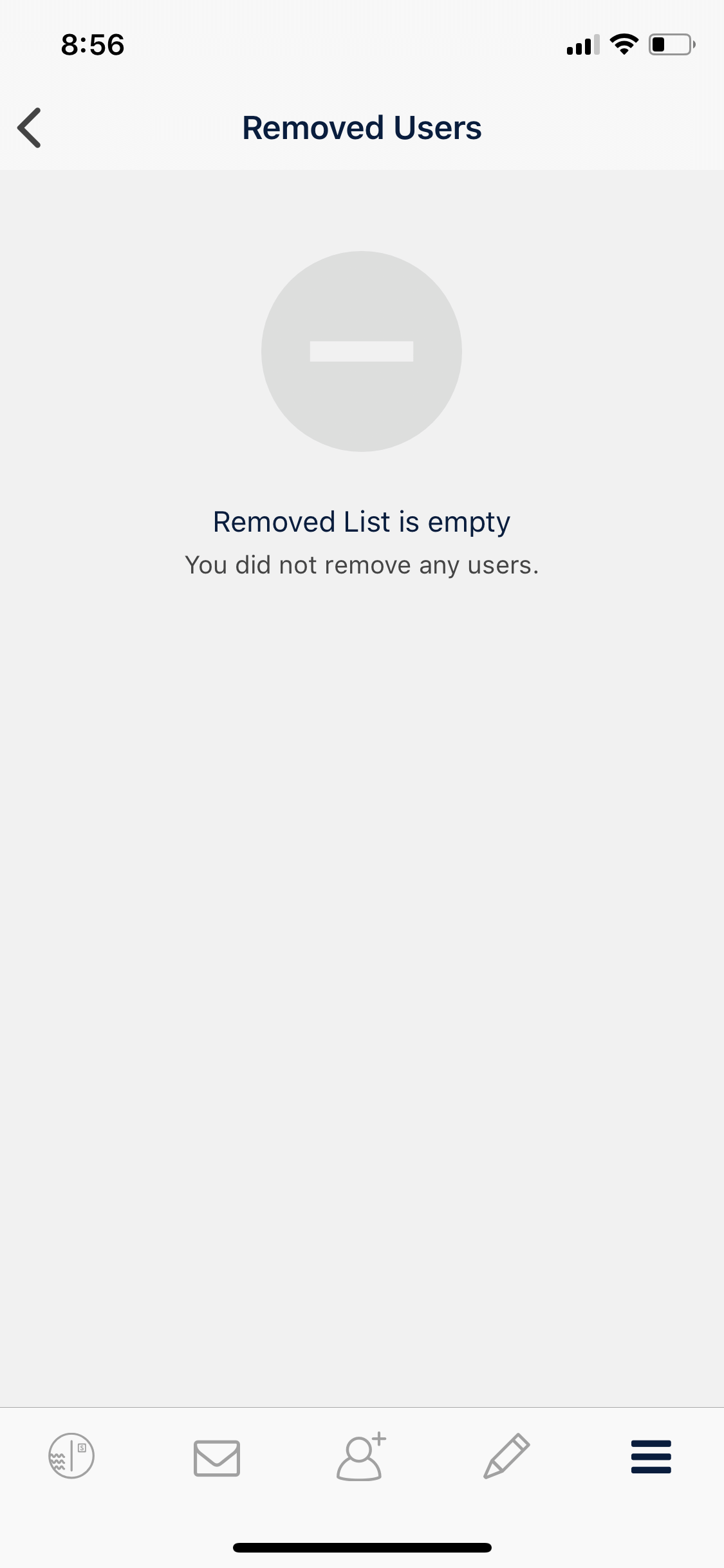Open the add friend tab

click(x=361, y=1456)
